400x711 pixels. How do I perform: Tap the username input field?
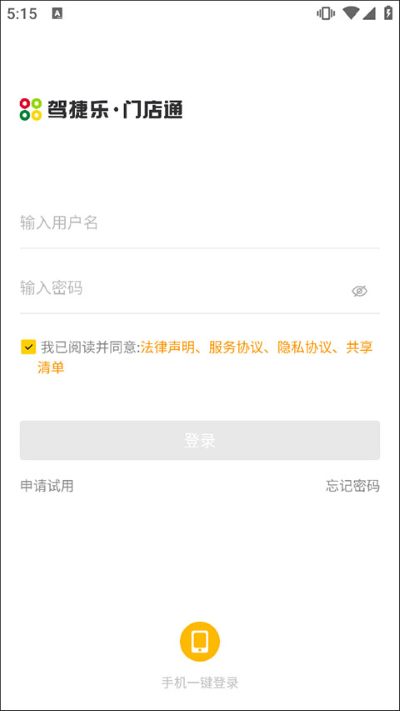[200, 223]
